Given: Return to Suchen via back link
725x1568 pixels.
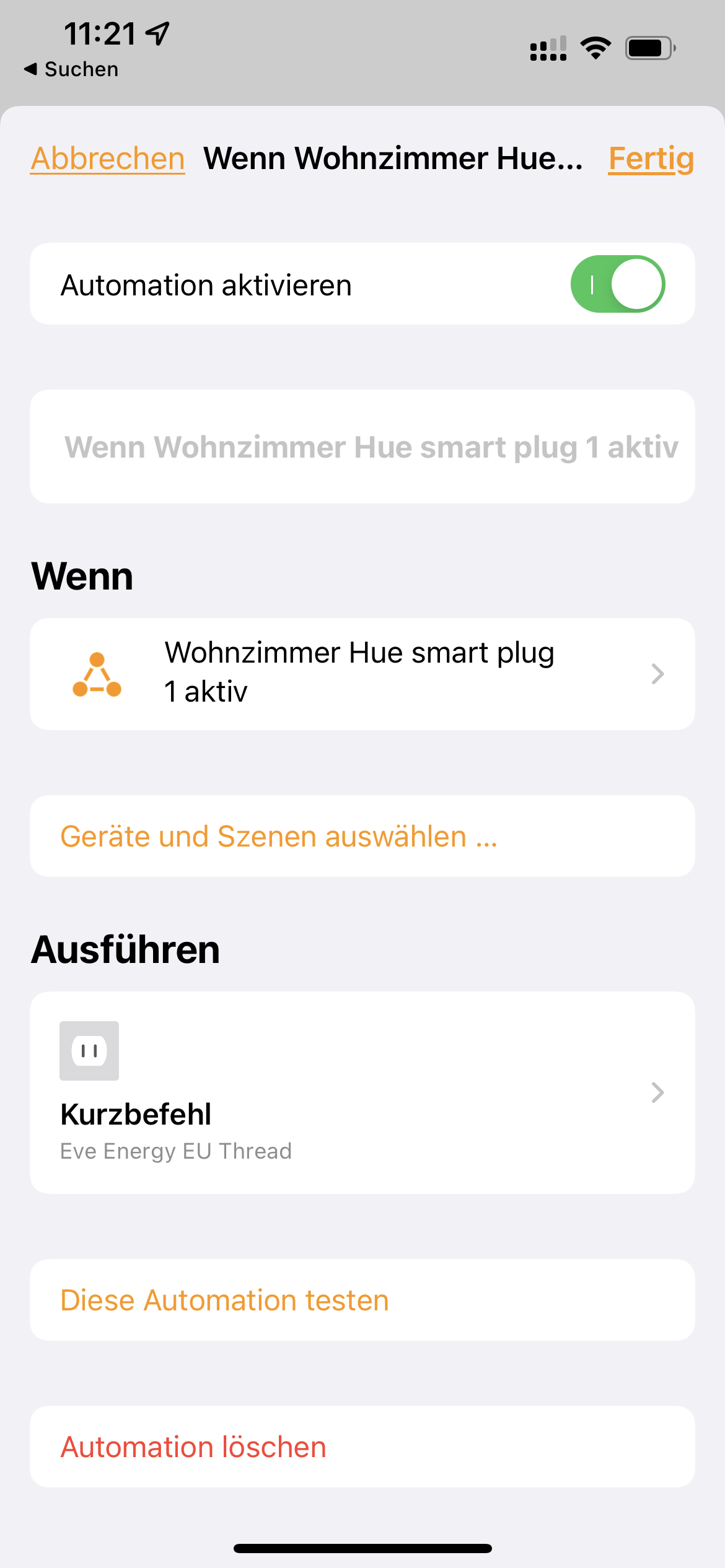Looking at the screenshot, I should click(71, 69).
